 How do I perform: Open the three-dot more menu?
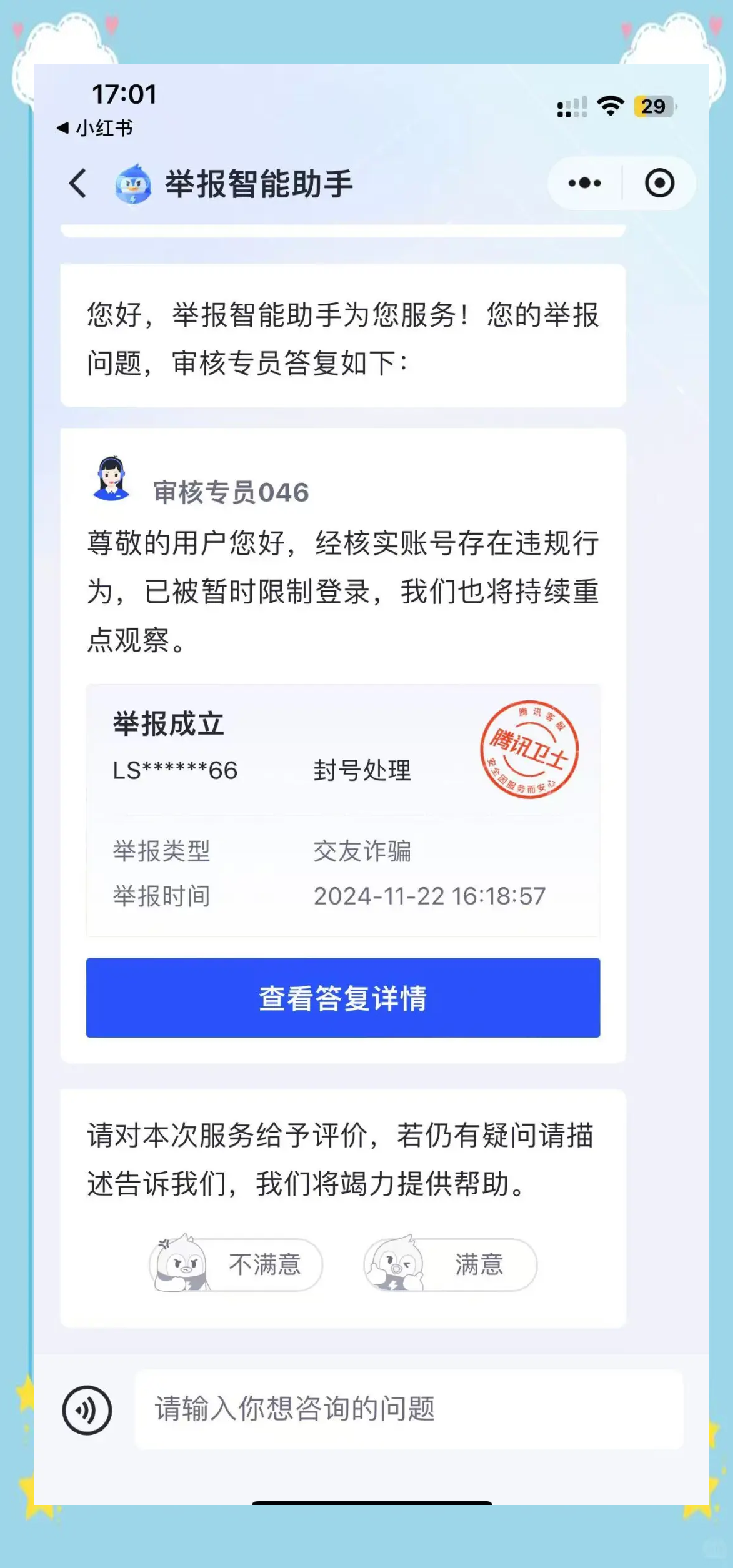coord(585,183)
